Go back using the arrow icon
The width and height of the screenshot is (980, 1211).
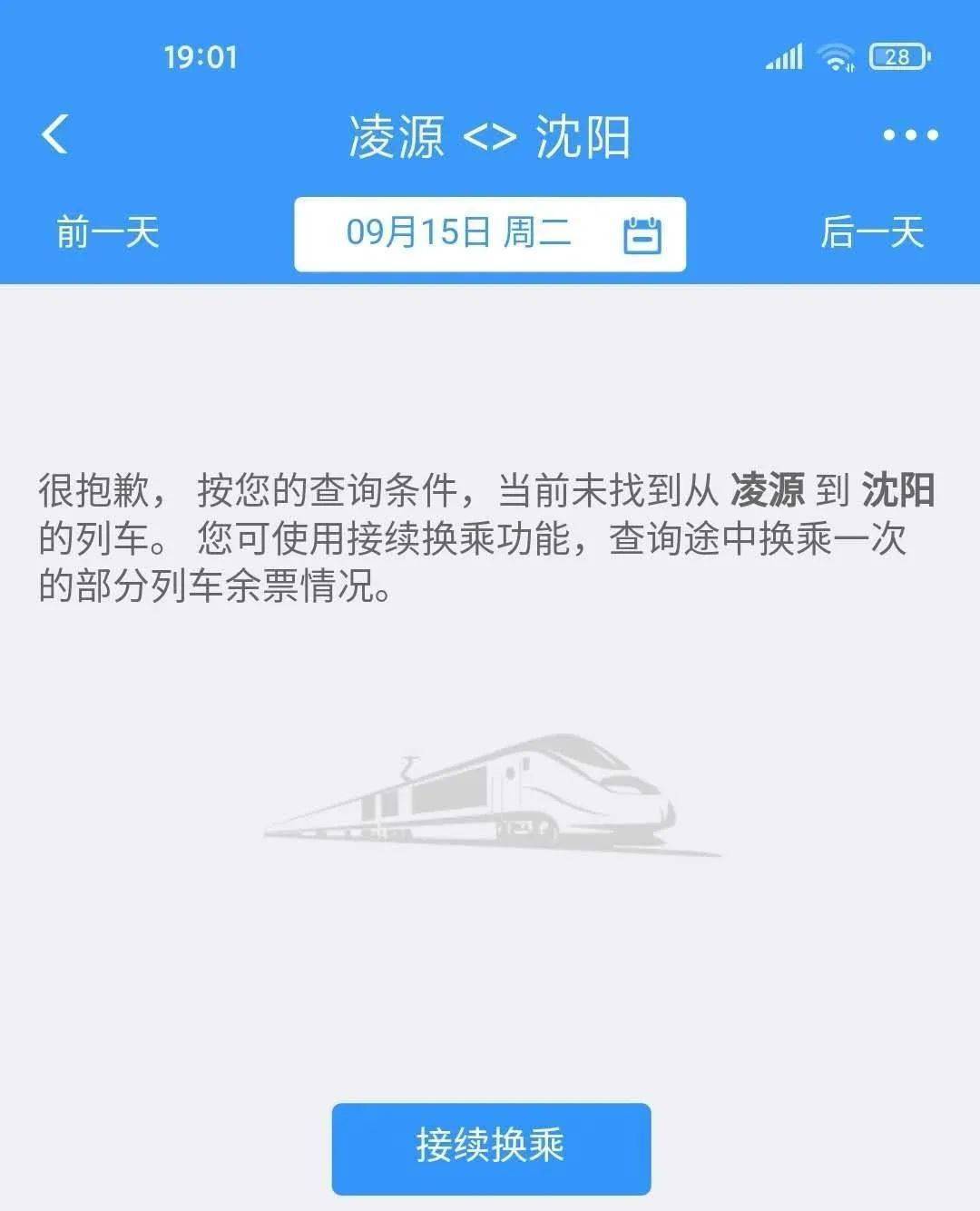click(55, 136)
